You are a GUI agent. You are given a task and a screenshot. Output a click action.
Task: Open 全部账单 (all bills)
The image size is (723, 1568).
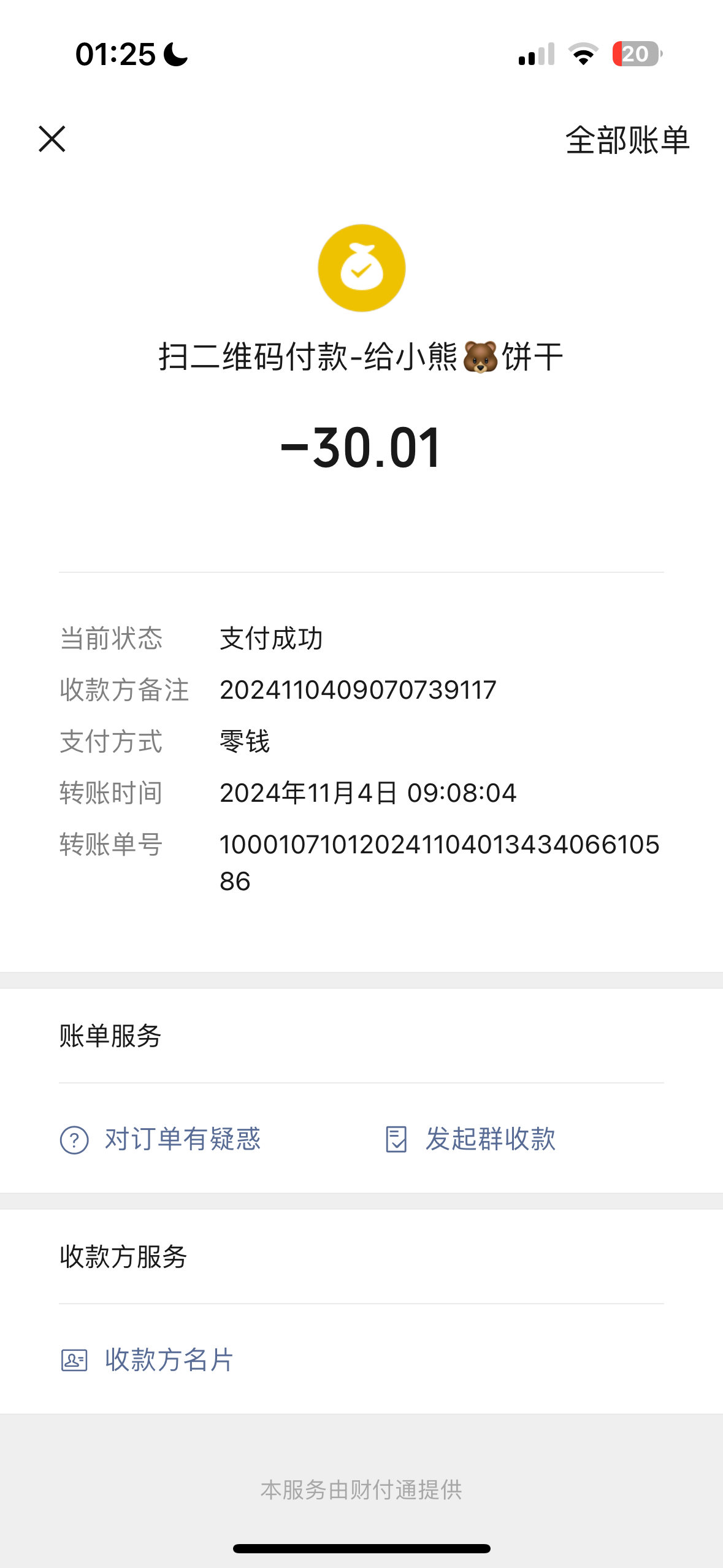(627, 140)
